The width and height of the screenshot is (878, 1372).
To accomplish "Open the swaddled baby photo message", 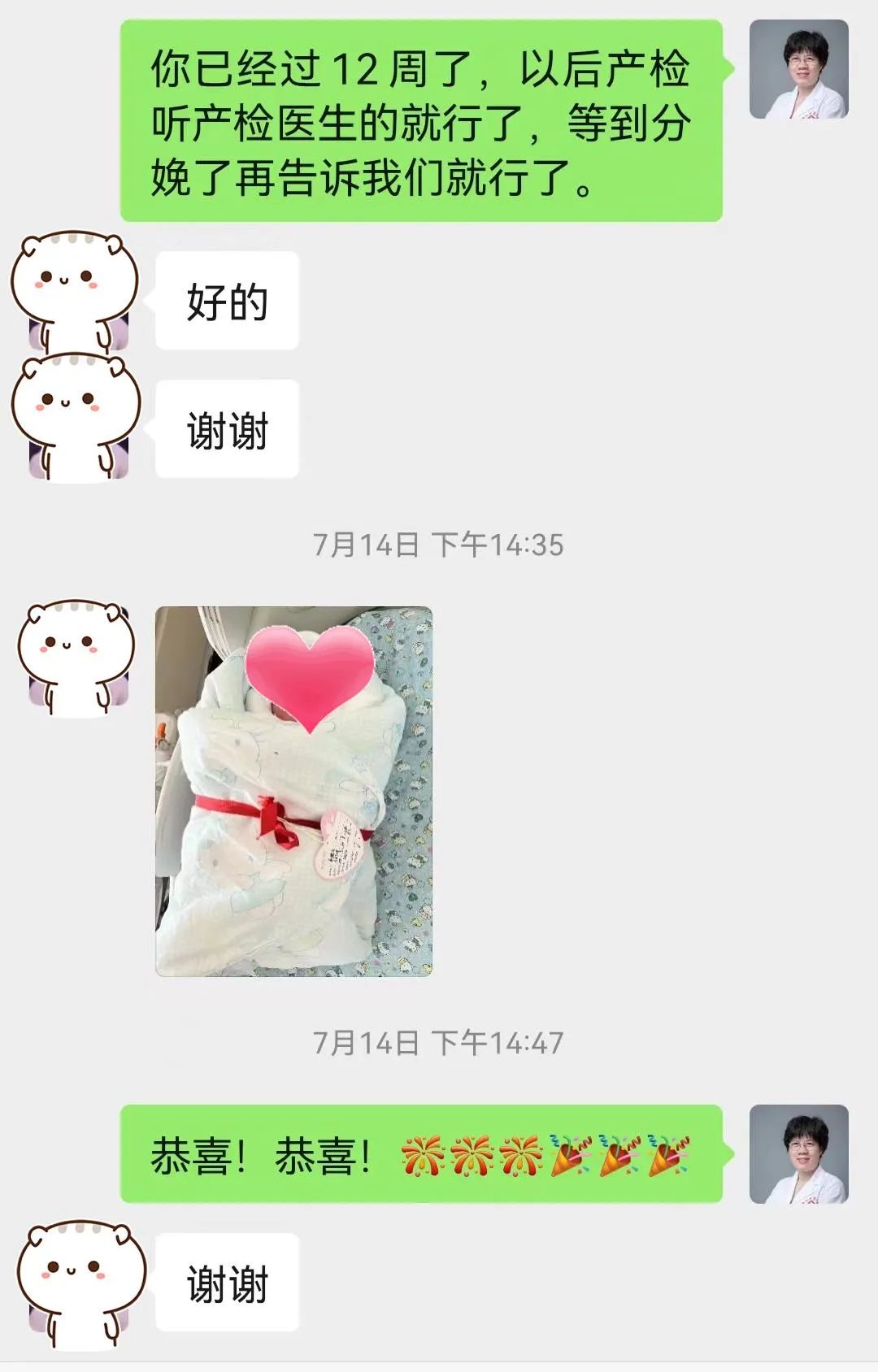I will [x=293, y=791].
